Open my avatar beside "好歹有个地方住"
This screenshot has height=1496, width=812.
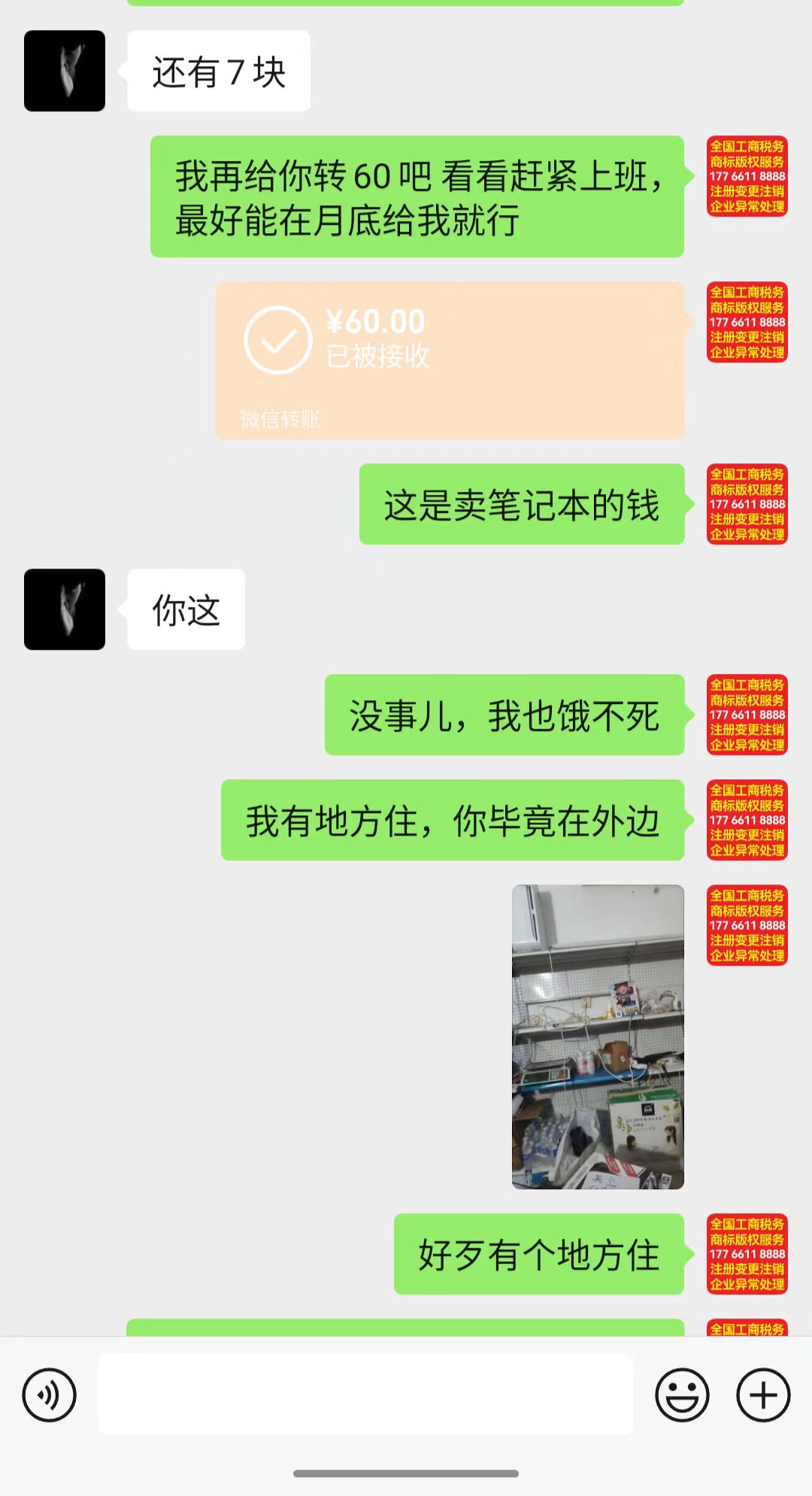(x=747, y=1254)
